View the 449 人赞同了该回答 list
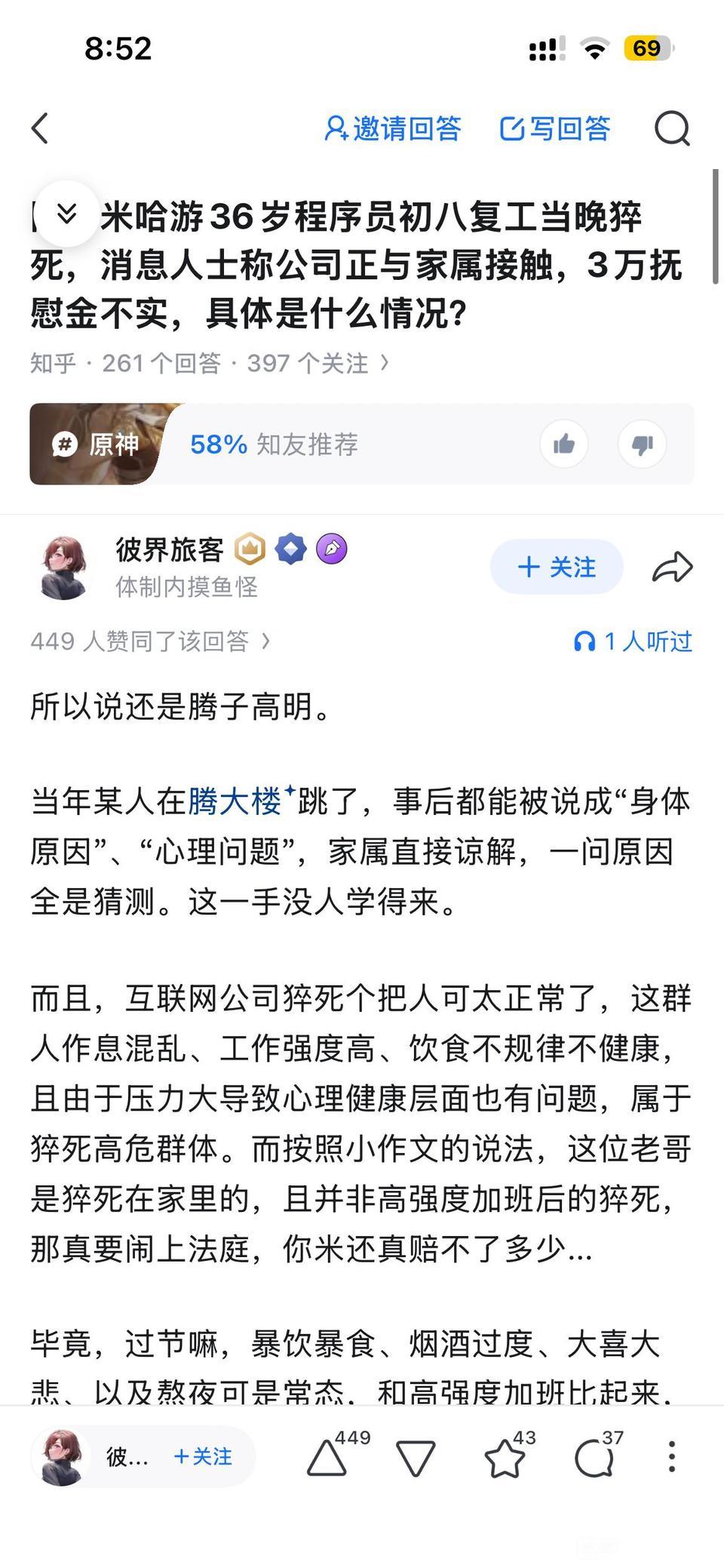Viewport: 724px width, 1568px height. [150, 641]
